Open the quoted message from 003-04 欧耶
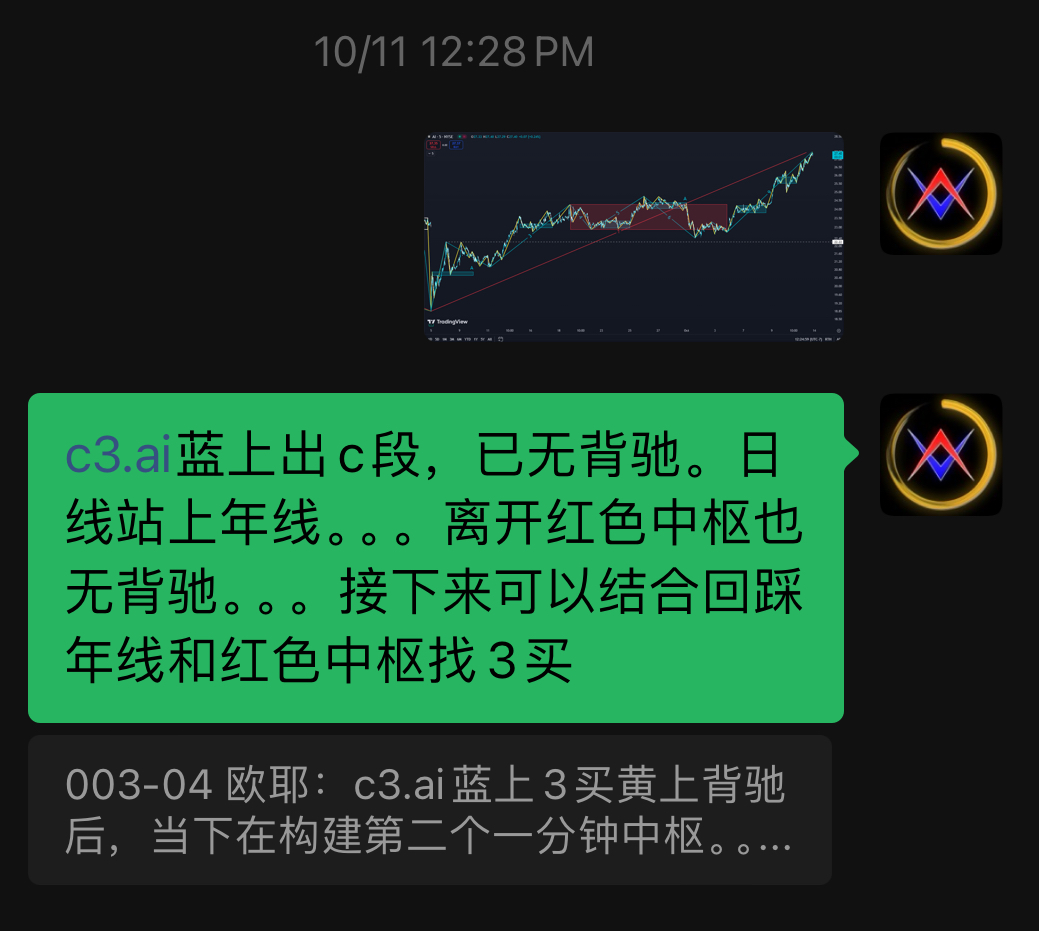This screenshot has height=931, width=1039. coord(429,810)
